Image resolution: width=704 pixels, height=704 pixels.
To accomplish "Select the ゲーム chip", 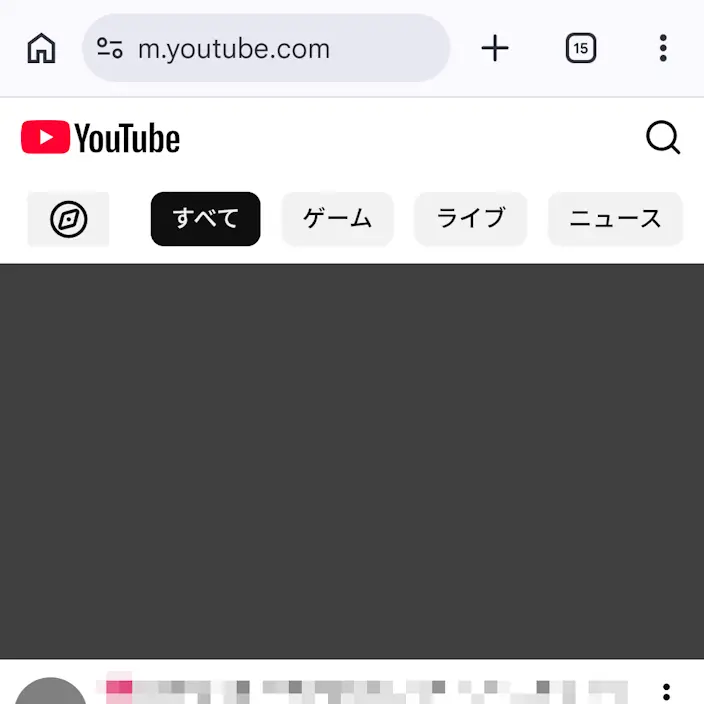I will pos(338,219).
